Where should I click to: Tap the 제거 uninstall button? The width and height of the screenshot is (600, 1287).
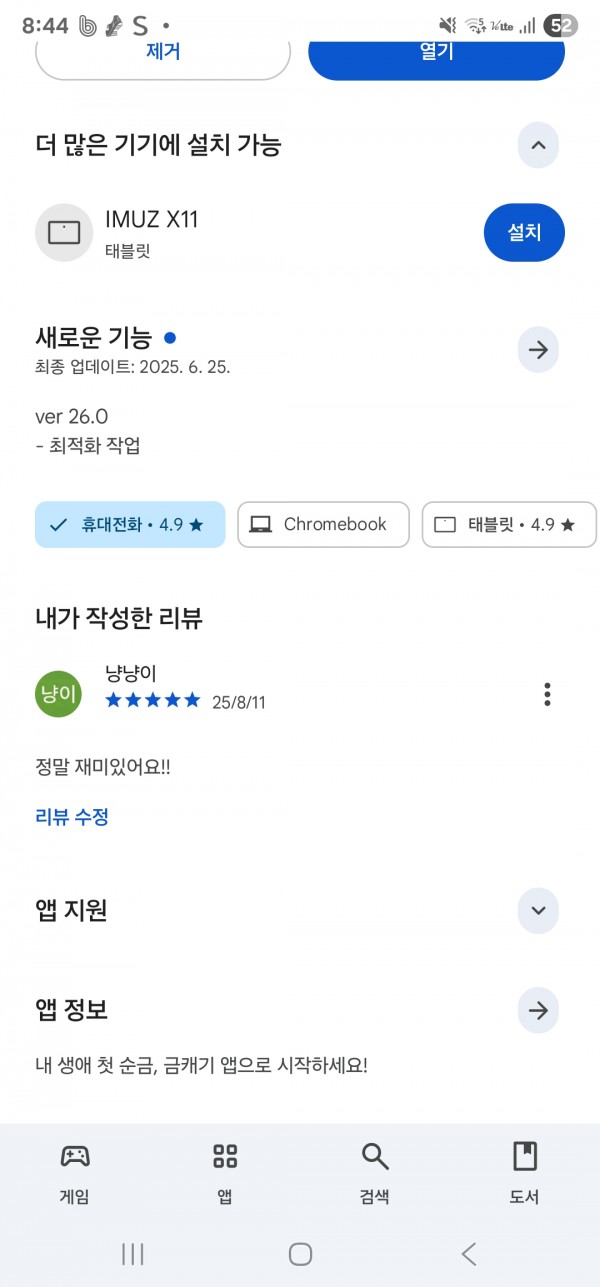(x=163, y=58)
